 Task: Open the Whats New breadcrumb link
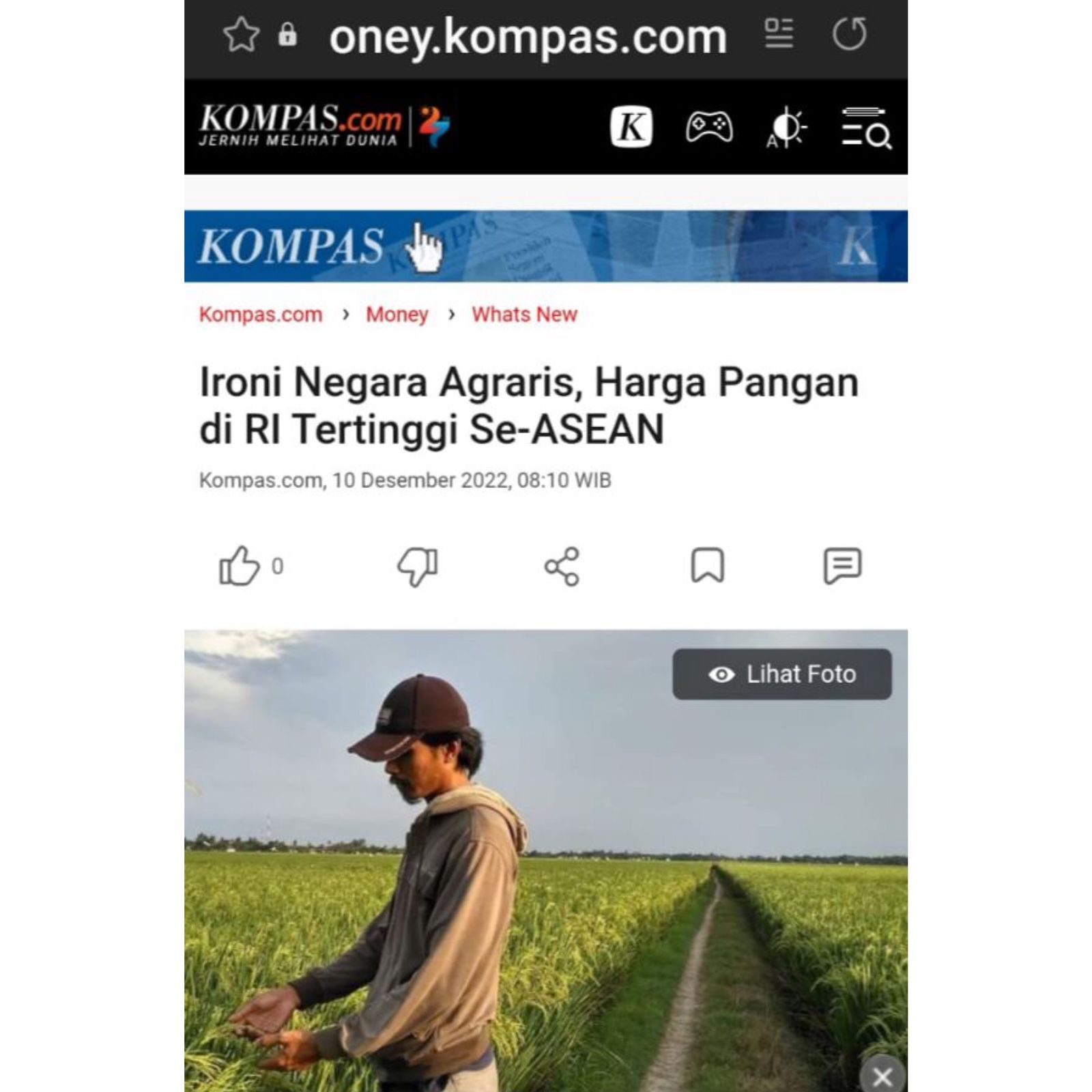point(524,315)
